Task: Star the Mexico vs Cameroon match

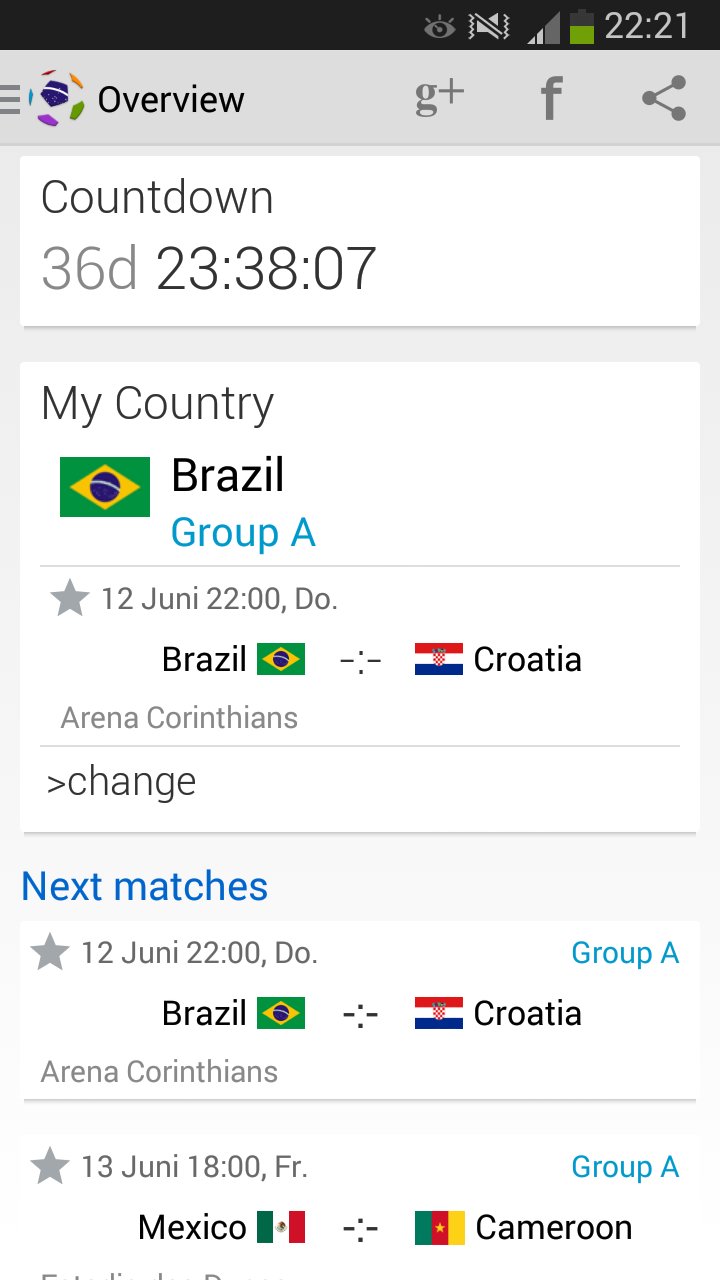Action: coord(49,1166)
